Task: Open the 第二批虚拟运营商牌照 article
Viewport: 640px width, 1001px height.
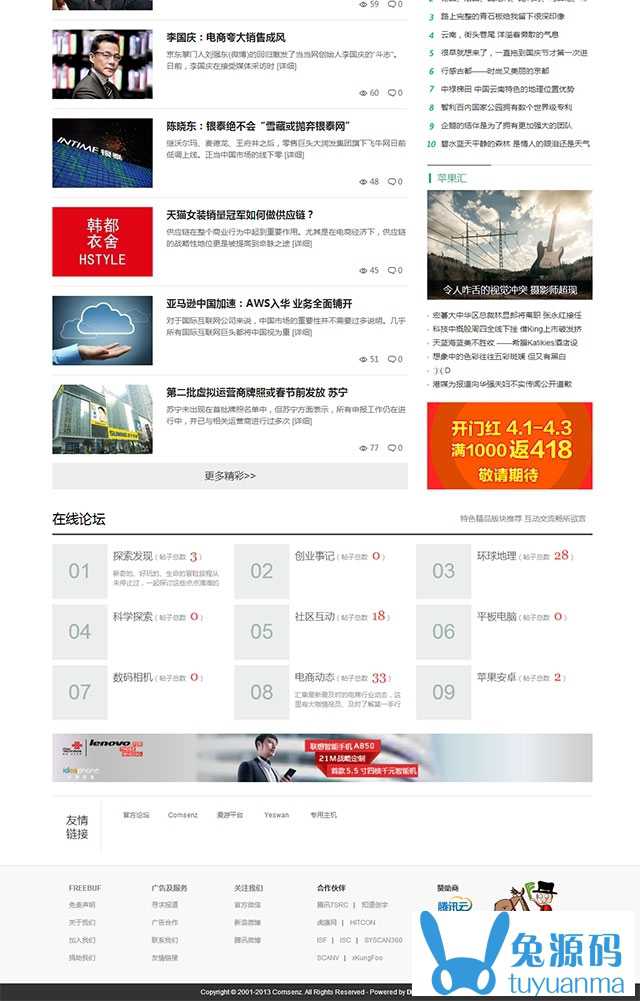Action: (257, 392)
